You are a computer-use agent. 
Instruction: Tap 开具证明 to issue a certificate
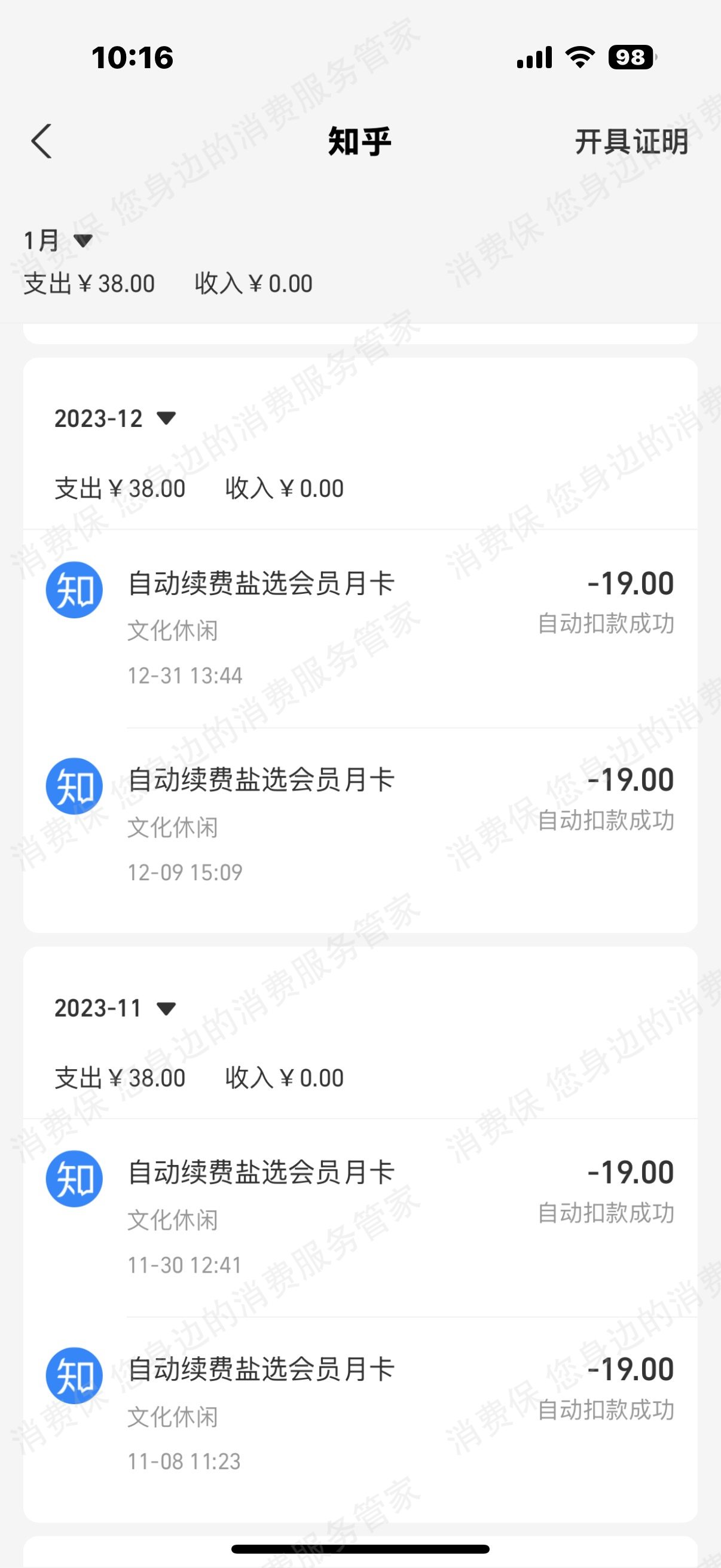click(x=631, y=142)
